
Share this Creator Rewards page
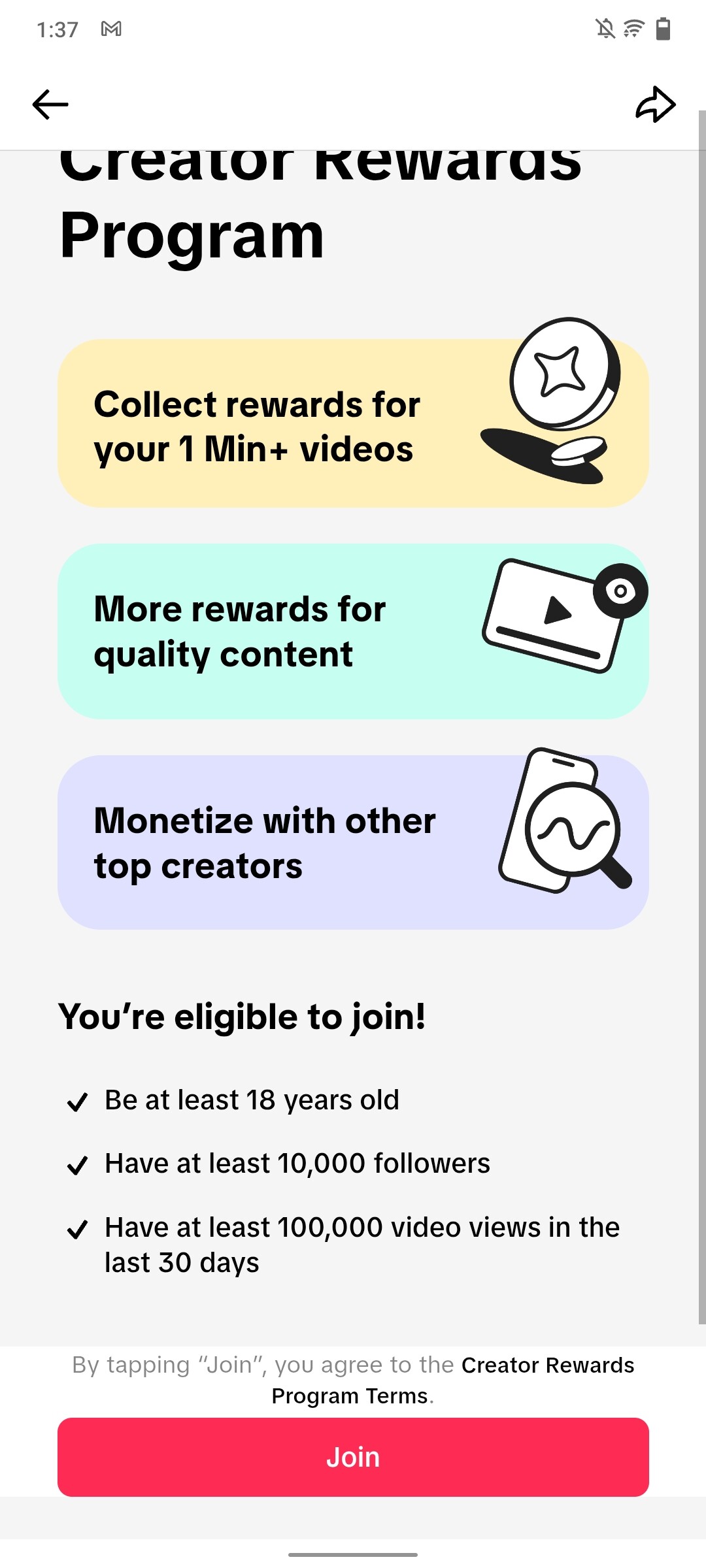pos(656,105)
